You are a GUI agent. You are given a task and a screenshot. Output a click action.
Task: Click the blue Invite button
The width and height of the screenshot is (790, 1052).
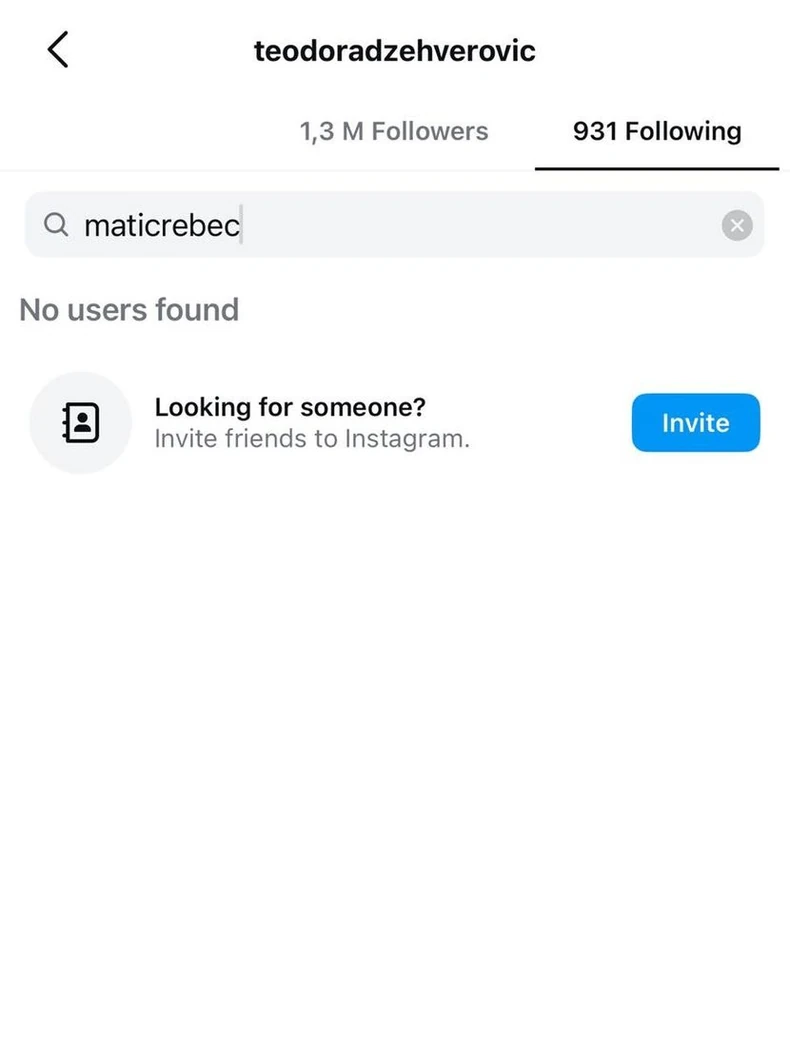[x=695, y=422]
